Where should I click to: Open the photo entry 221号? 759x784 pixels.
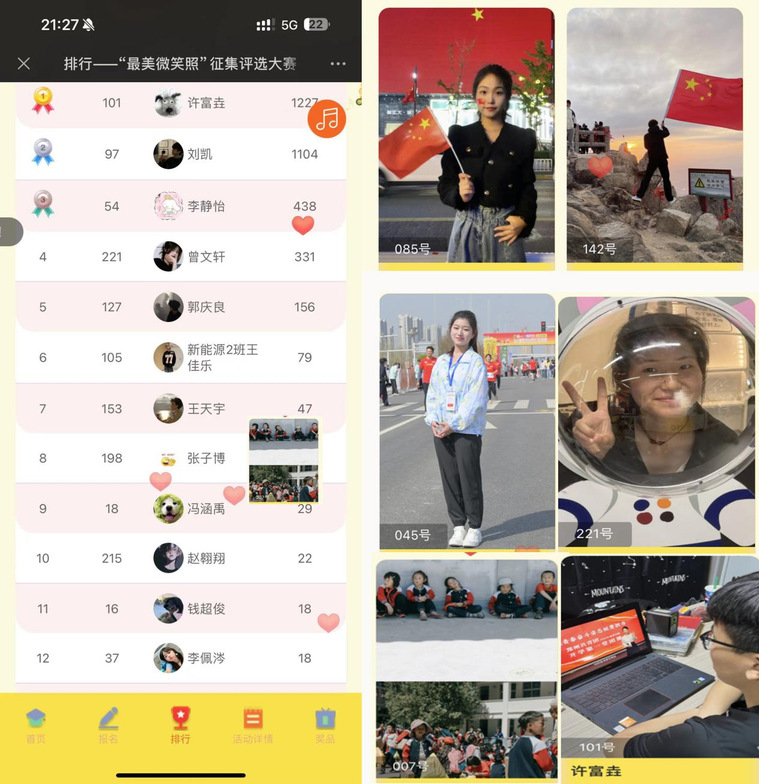click(x=656, y=420)
